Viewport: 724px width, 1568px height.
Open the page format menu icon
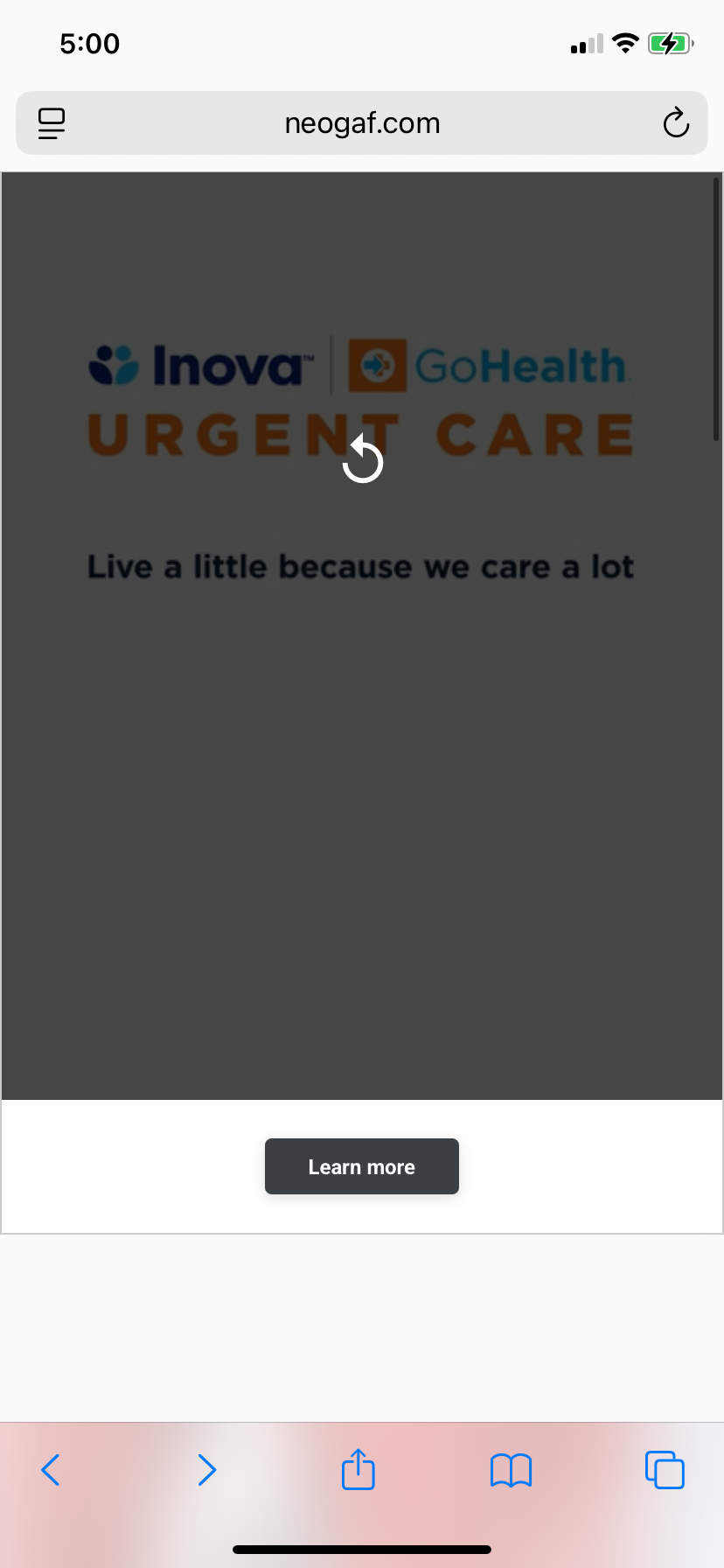52,123
